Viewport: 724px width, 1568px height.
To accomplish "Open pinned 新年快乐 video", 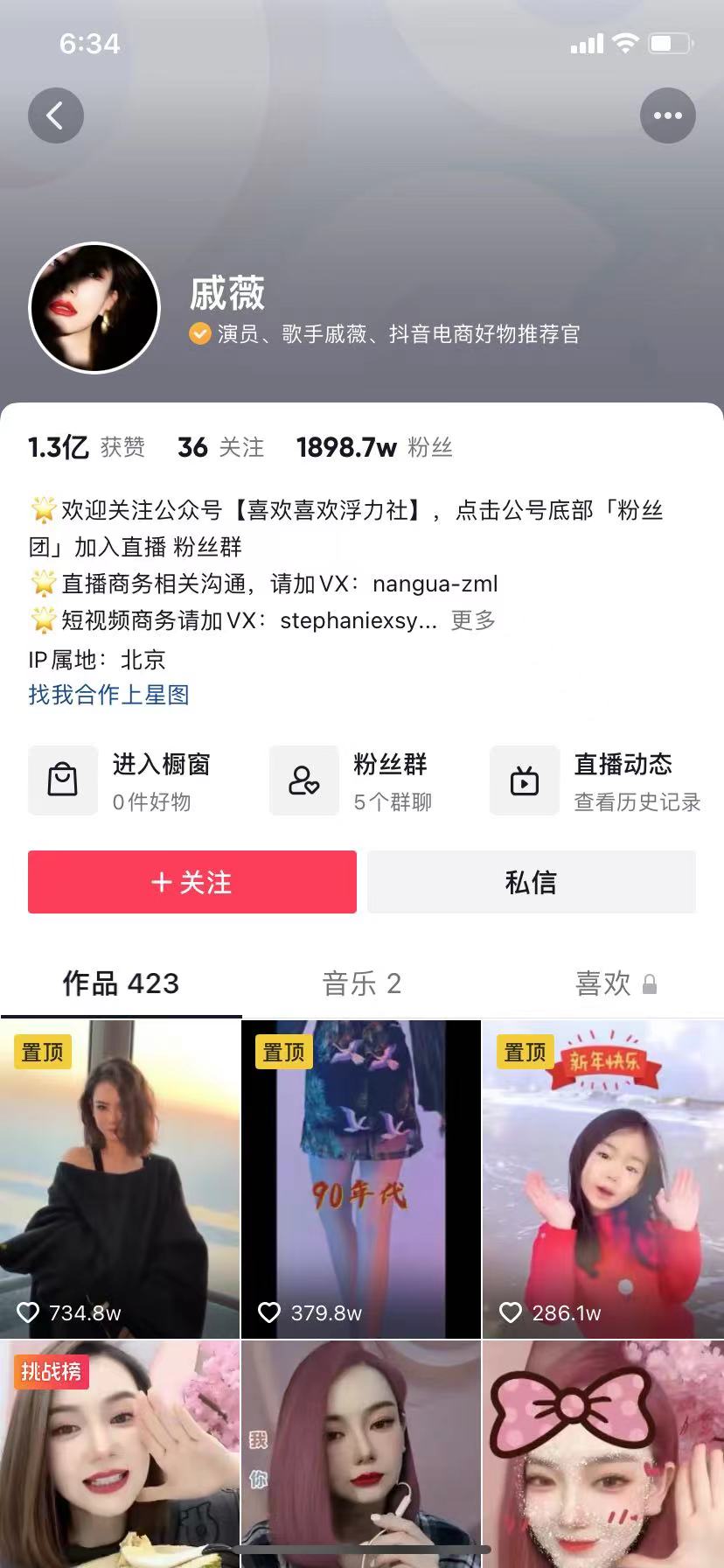I will click(603, 1179).
